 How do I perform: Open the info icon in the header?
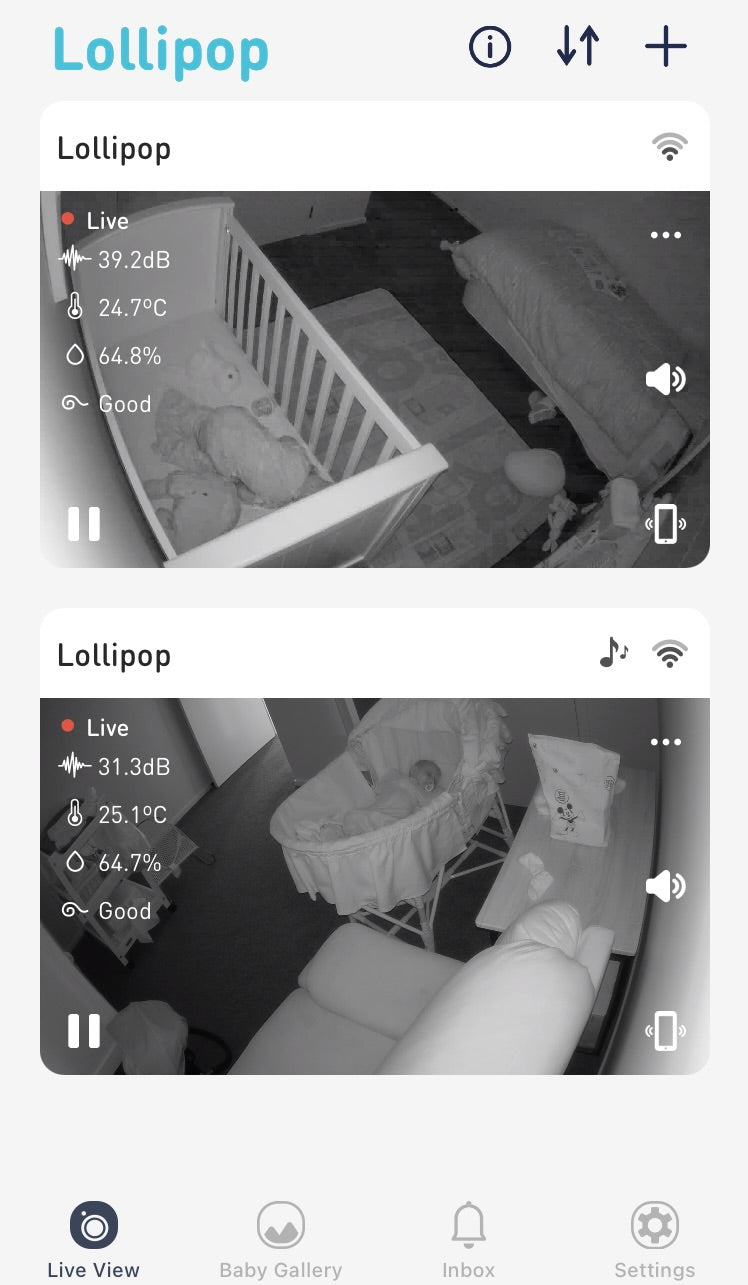(x=490, y=47)
